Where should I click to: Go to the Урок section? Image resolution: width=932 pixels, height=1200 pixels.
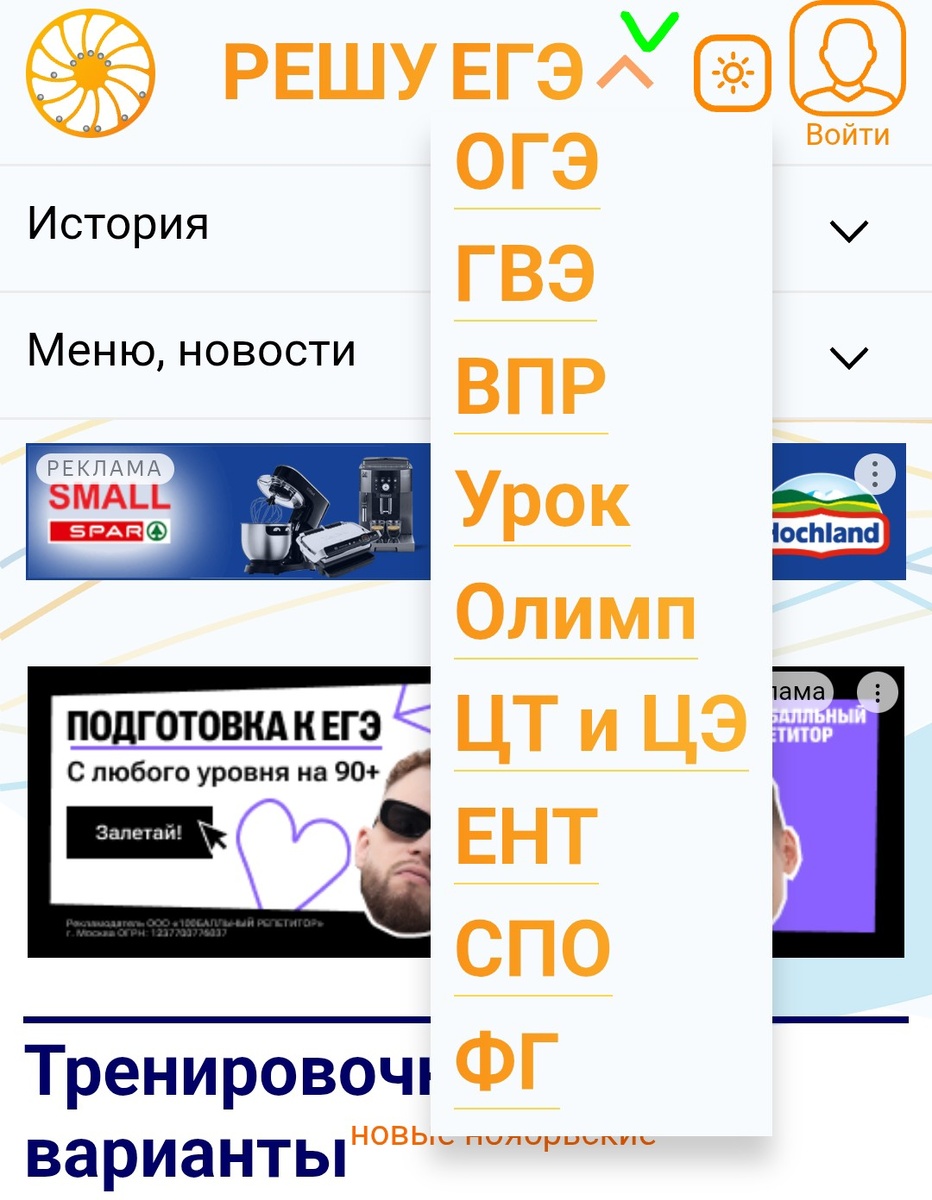(542, 500)
